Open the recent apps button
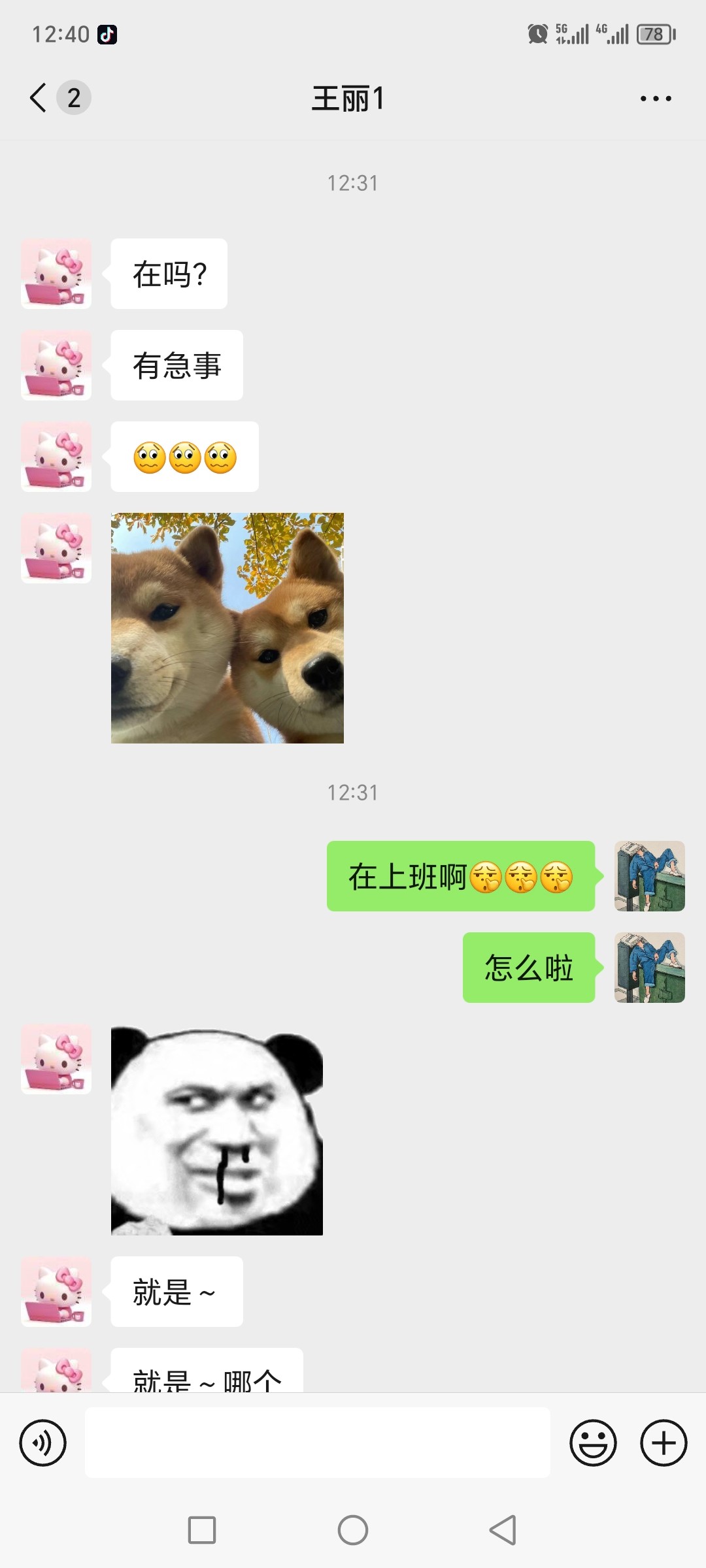This screenshot has height=1568, width=706. pos(202,1530)
